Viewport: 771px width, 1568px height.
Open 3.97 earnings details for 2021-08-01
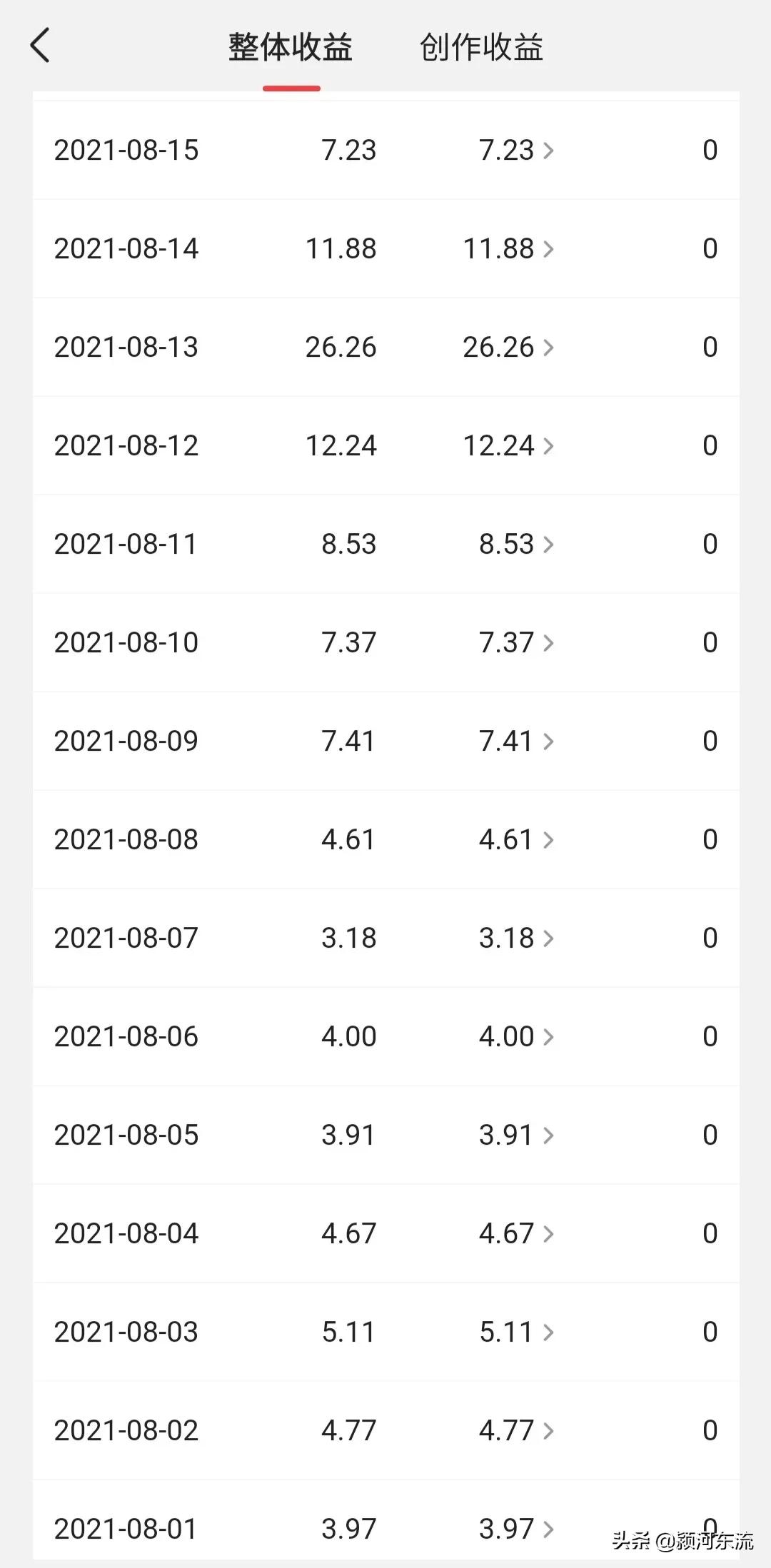point(516,1529)
